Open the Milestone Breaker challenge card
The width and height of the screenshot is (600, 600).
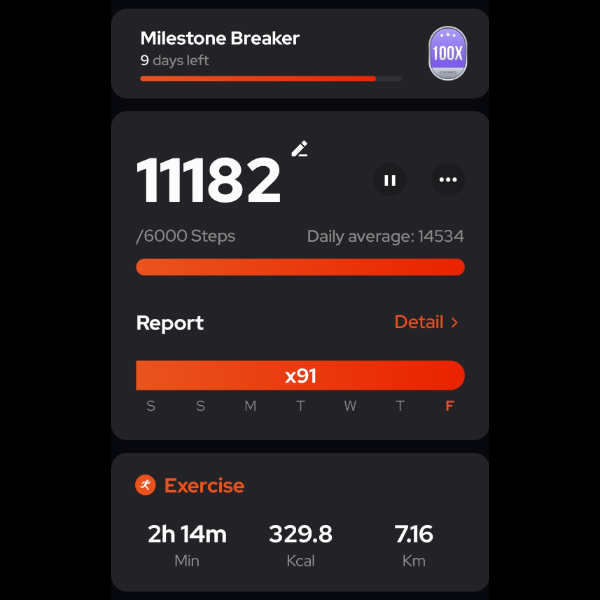299,53
